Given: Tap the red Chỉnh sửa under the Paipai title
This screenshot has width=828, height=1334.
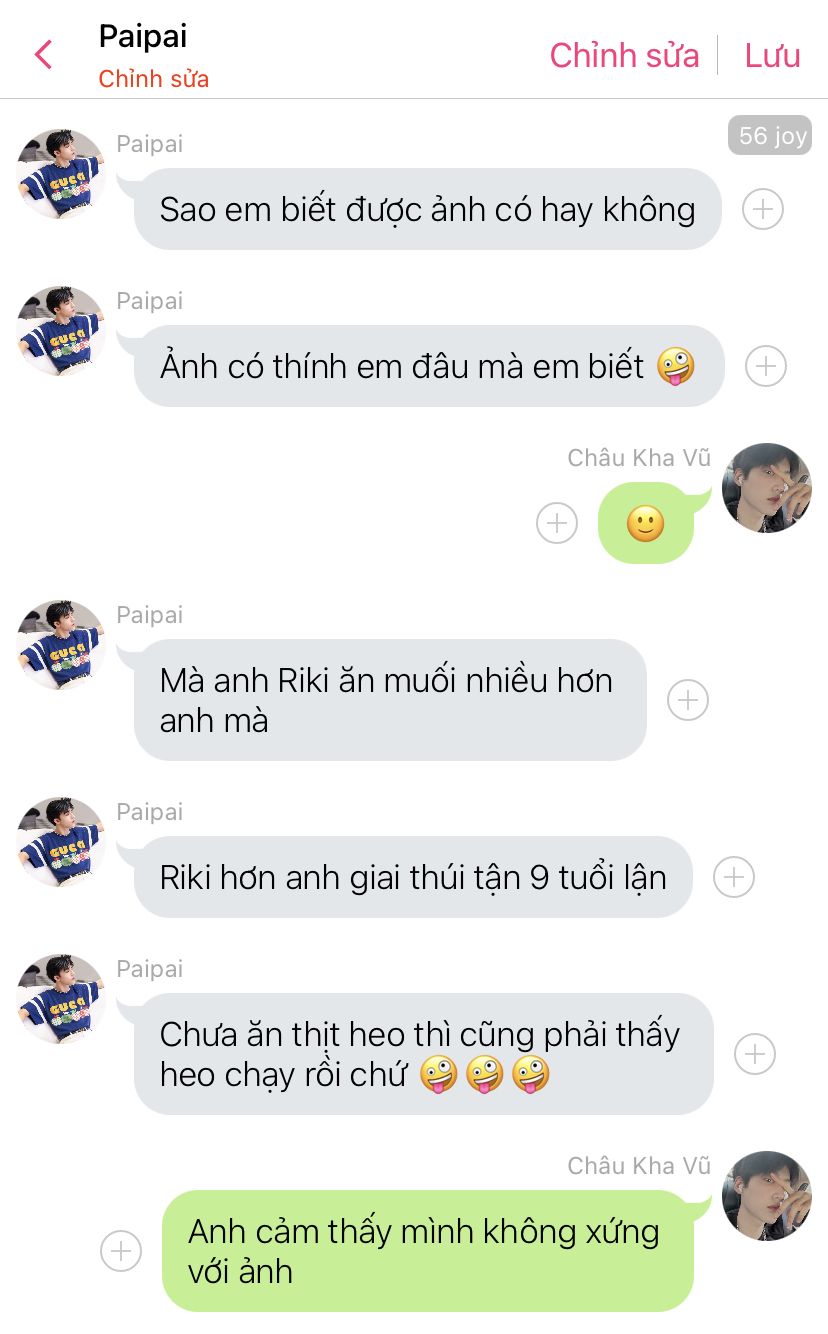Looking at the screenshot, I should 154,79.
